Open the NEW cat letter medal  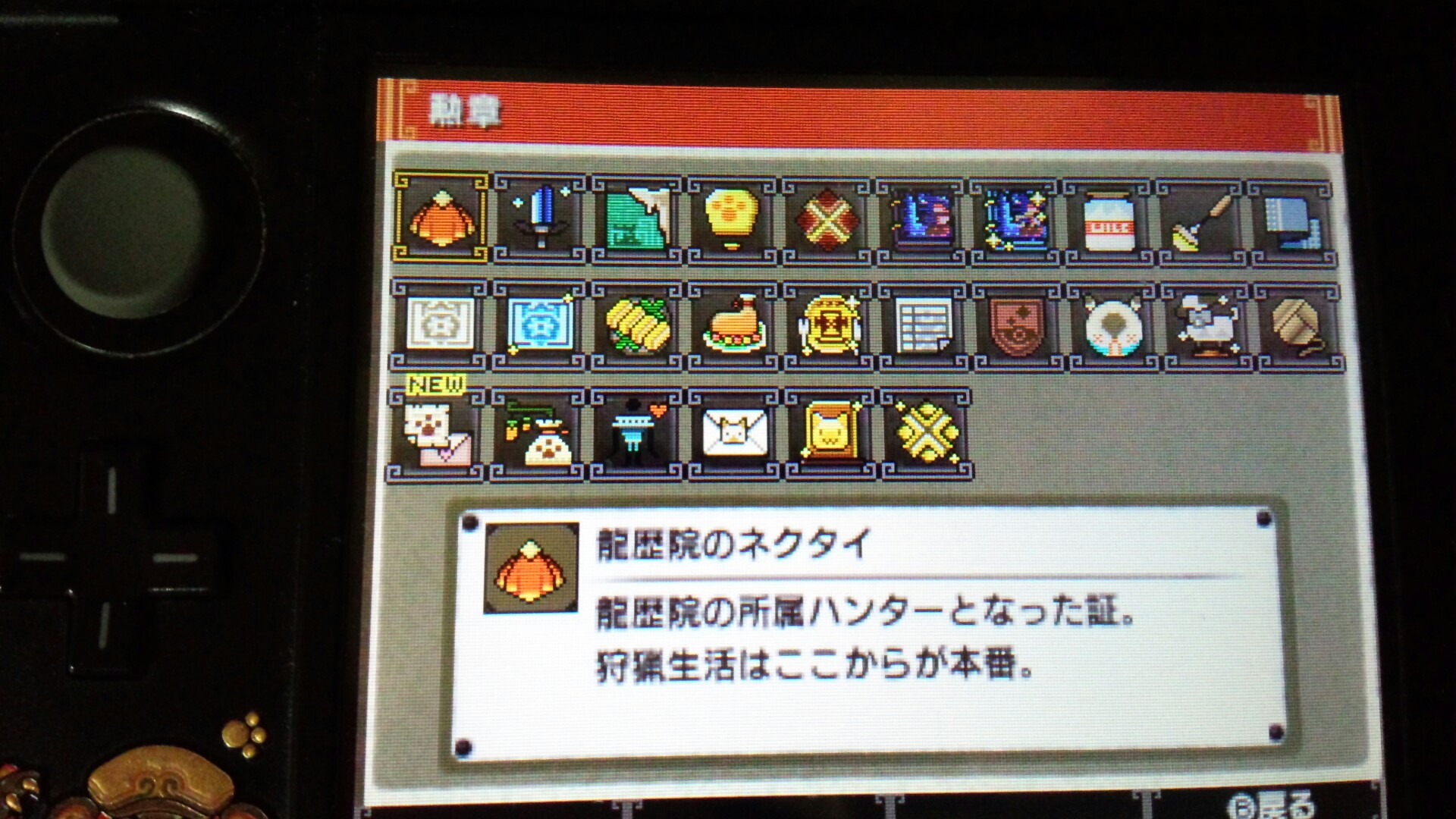pyautogui.click(x=437, y=435)
